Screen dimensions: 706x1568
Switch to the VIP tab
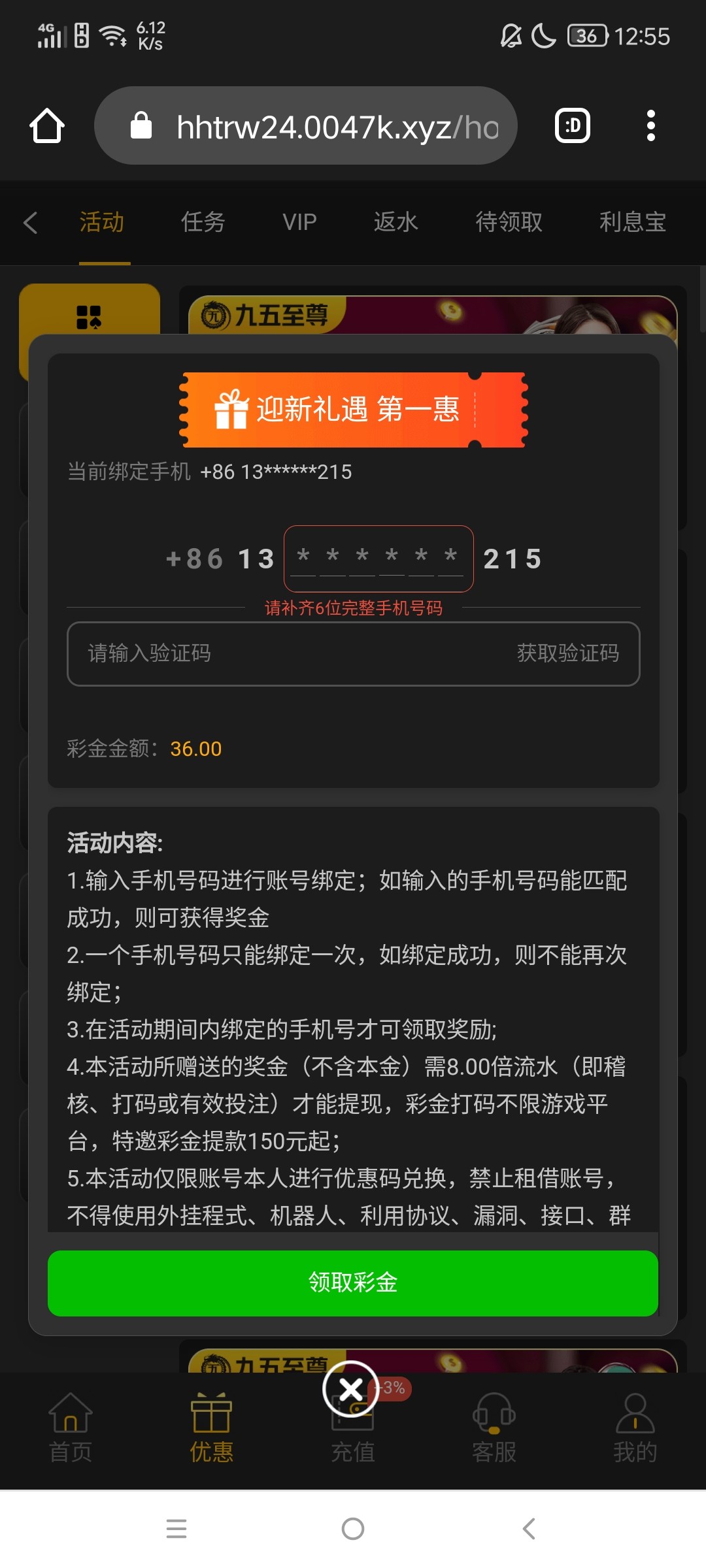pyautogui.click(x=299, y=222)
